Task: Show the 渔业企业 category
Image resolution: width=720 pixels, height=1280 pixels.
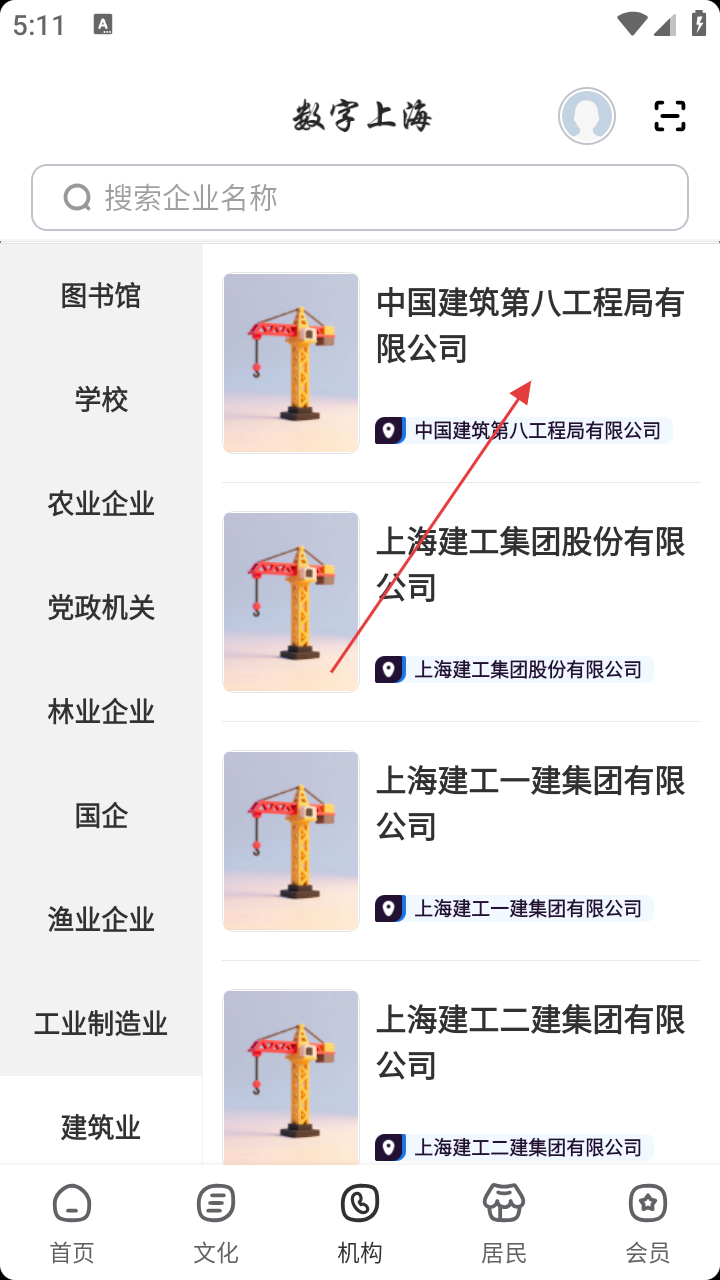Action: pyautogui.click(x=101, y=920)
